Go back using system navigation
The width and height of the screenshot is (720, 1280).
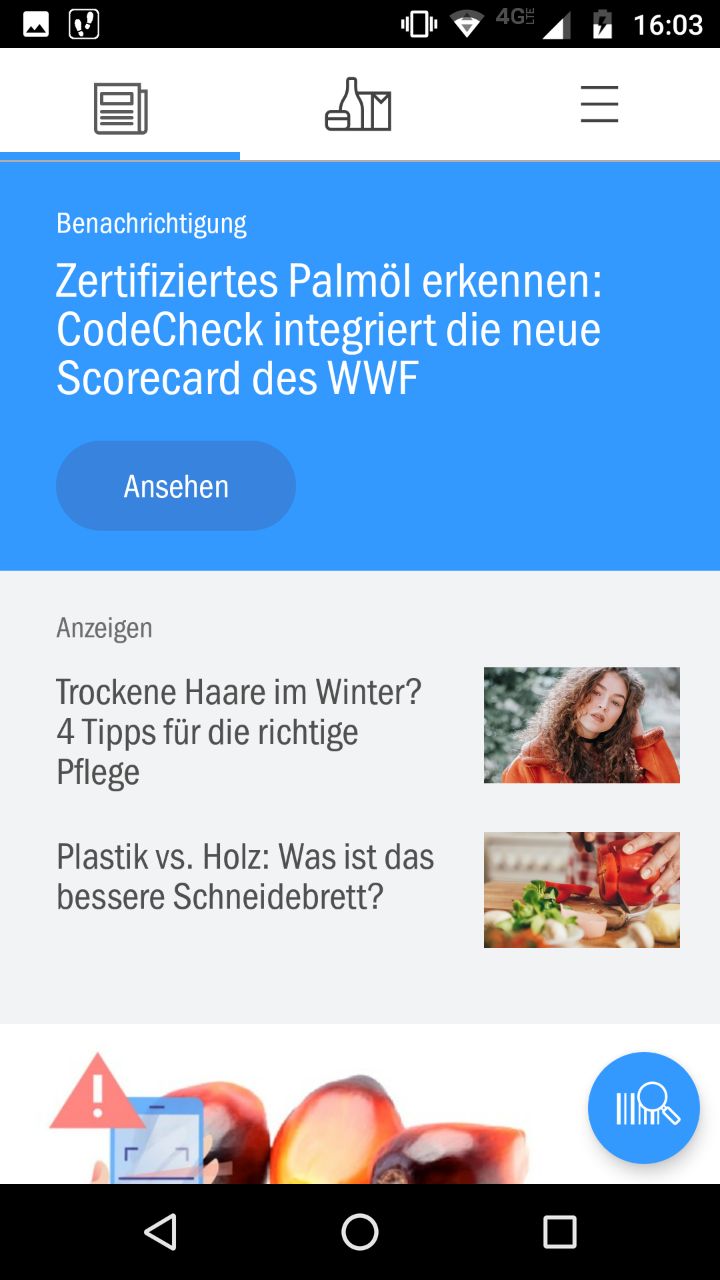[160, 1232]
